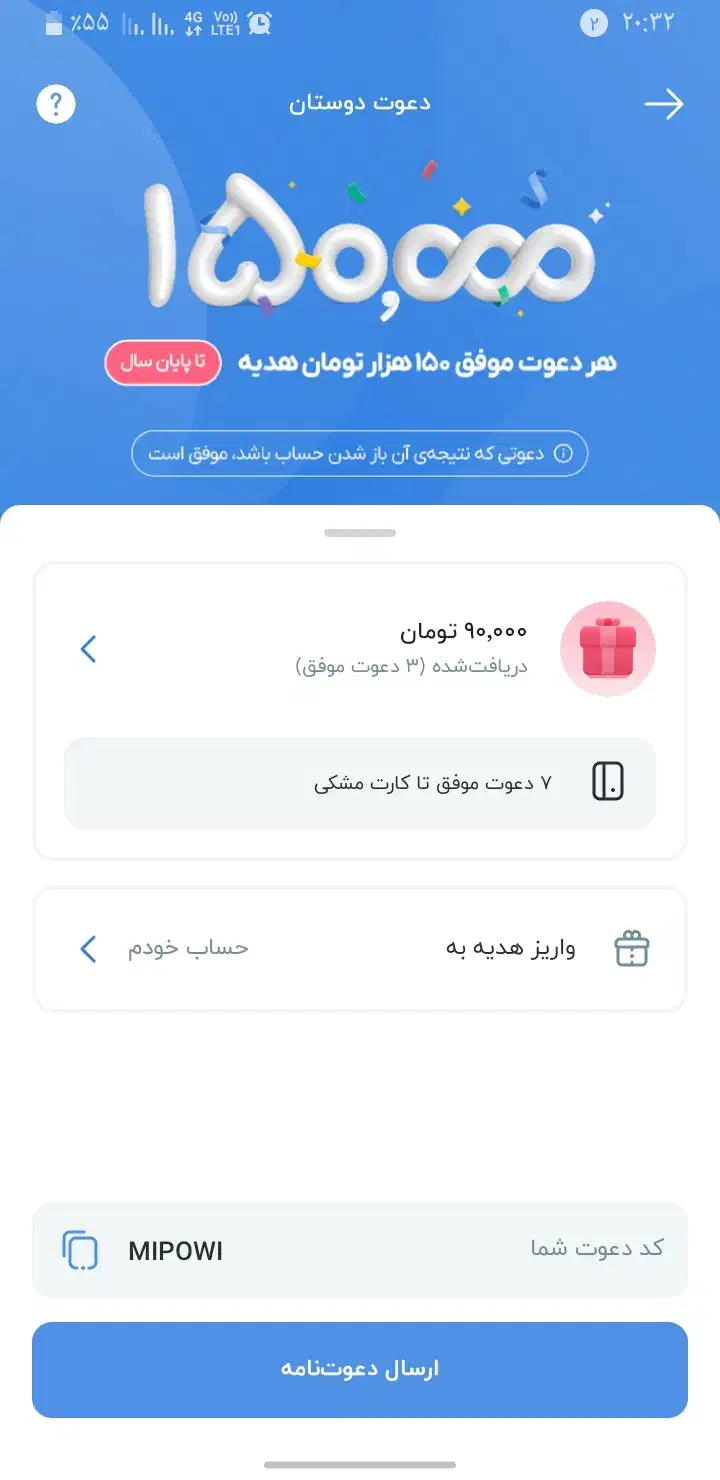
Task: Expand the واریز هدیه به destination chevron
Action: coord(87,948)
